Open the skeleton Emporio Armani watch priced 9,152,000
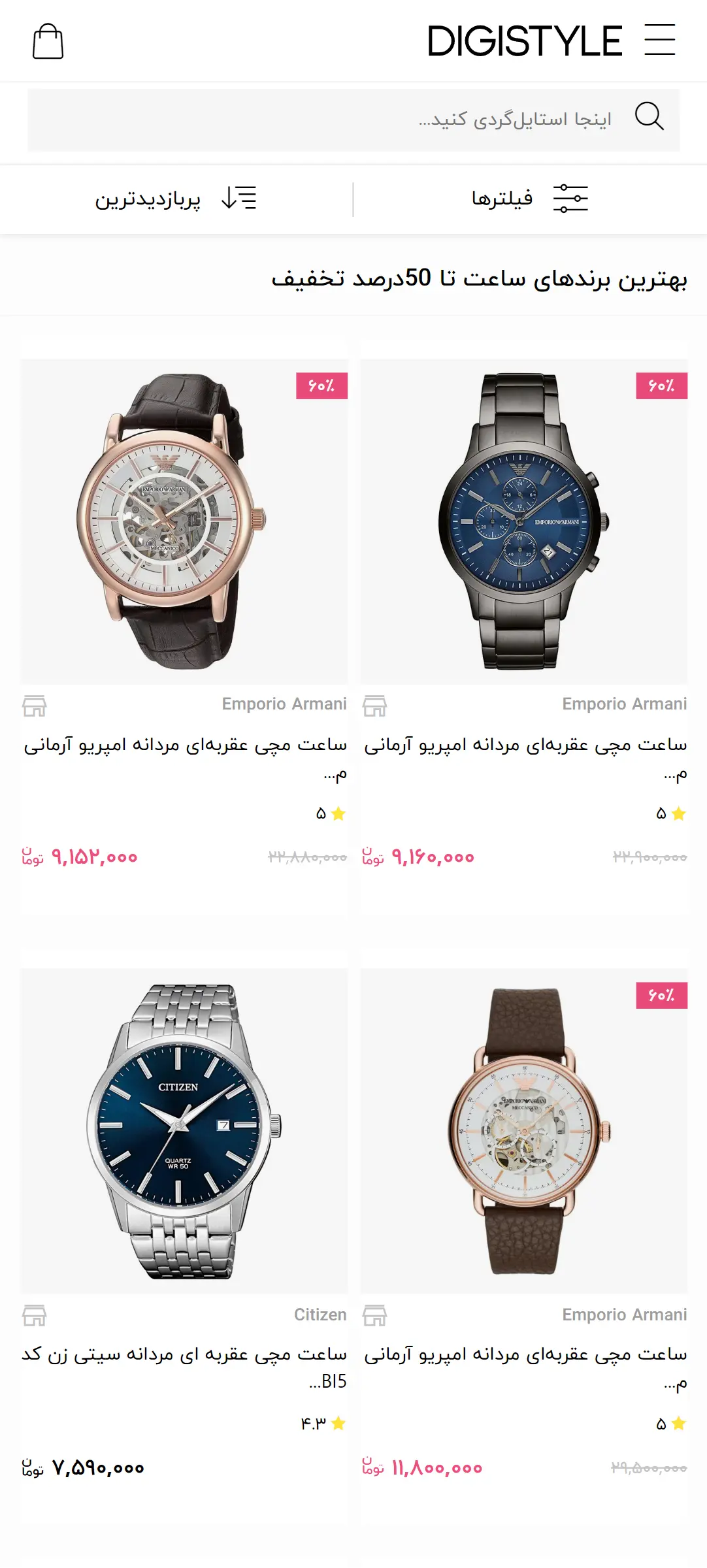Viewport: 707px width, 1568px height. point(184,521)
